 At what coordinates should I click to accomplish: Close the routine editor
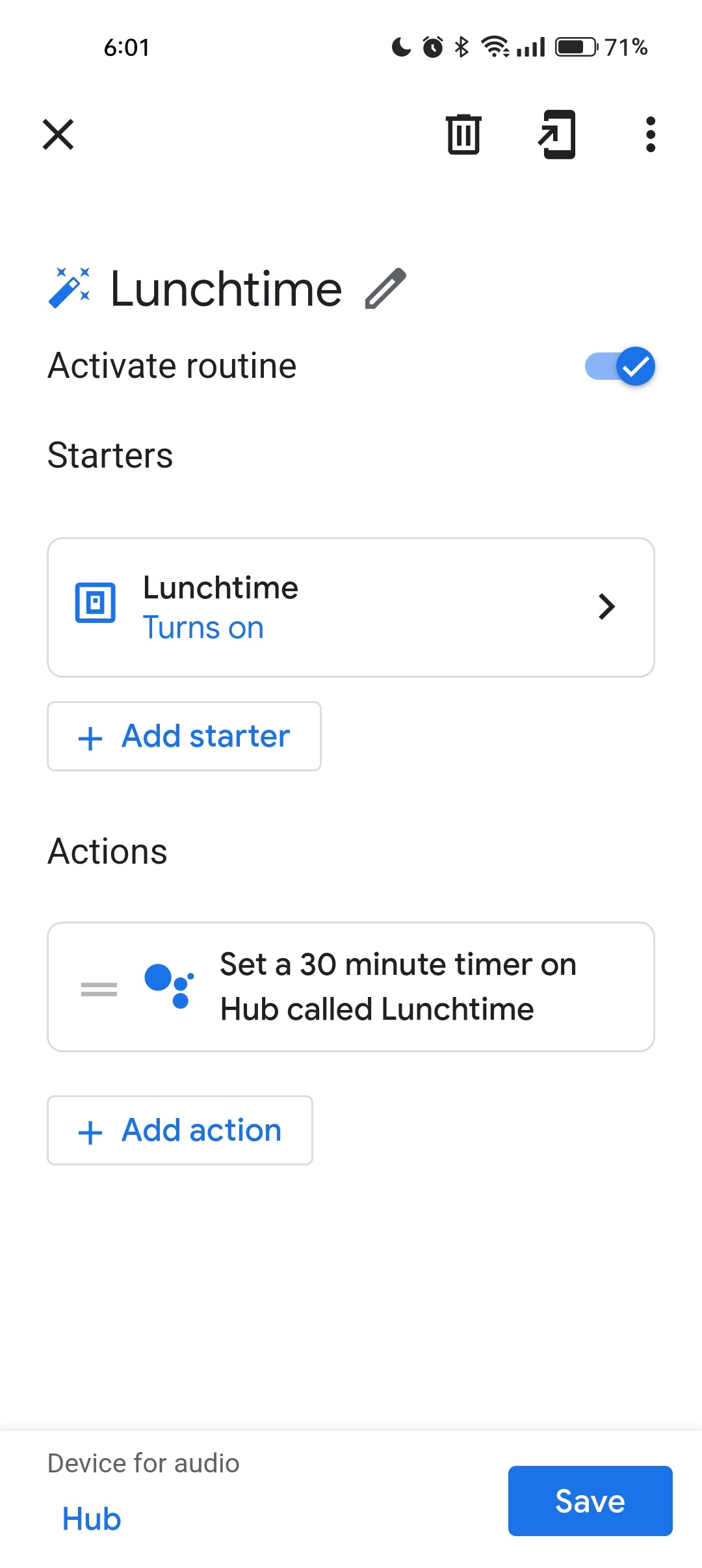point(58,135)
